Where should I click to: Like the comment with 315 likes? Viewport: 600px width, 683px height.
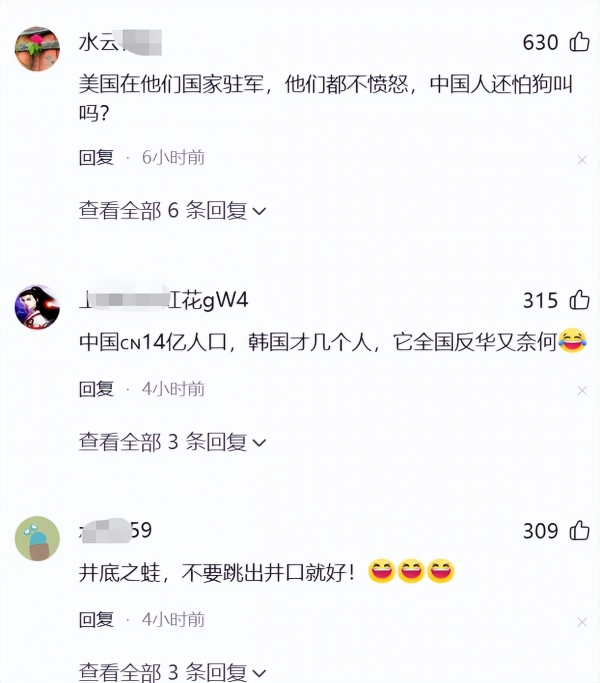coord(579,300)
